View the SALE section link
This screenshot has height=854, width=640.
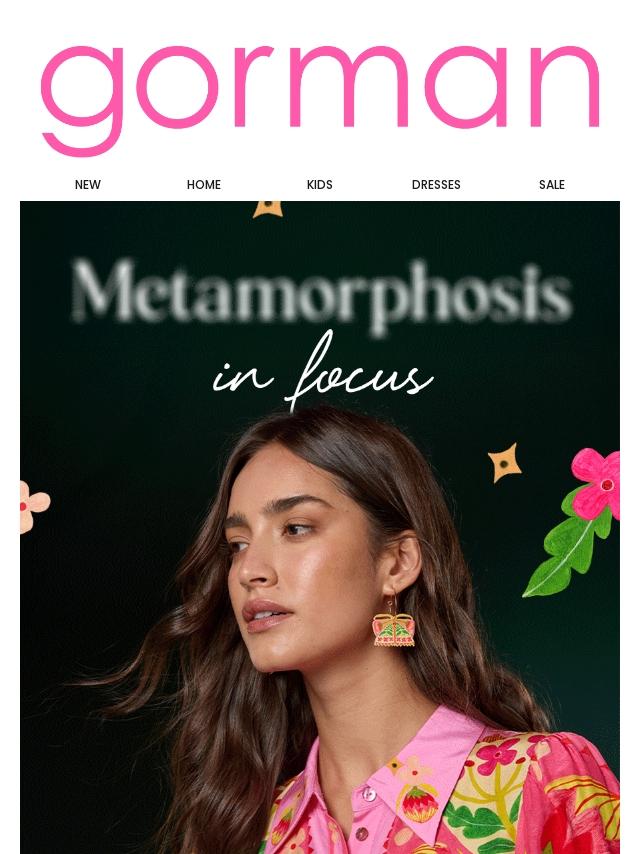[552, 185]
